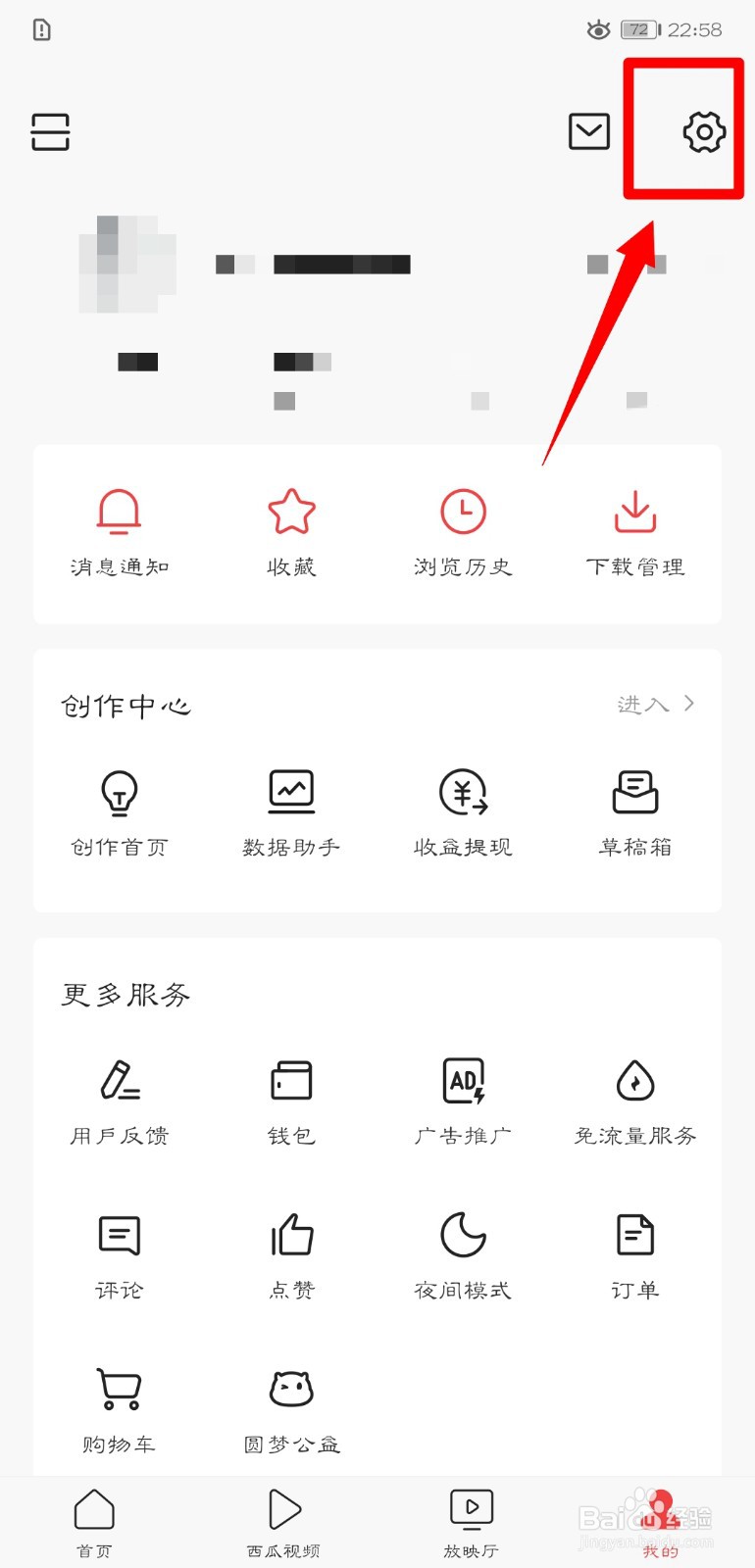Open 圆梦公益 charity page

point(290,1407)
